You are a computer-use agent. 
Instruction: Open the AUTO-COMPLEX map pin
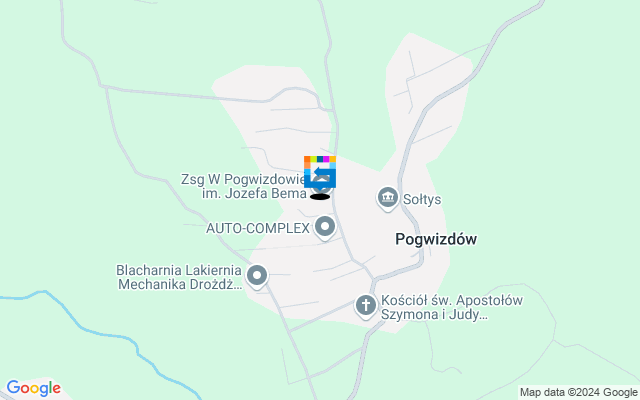pos(324,228)
